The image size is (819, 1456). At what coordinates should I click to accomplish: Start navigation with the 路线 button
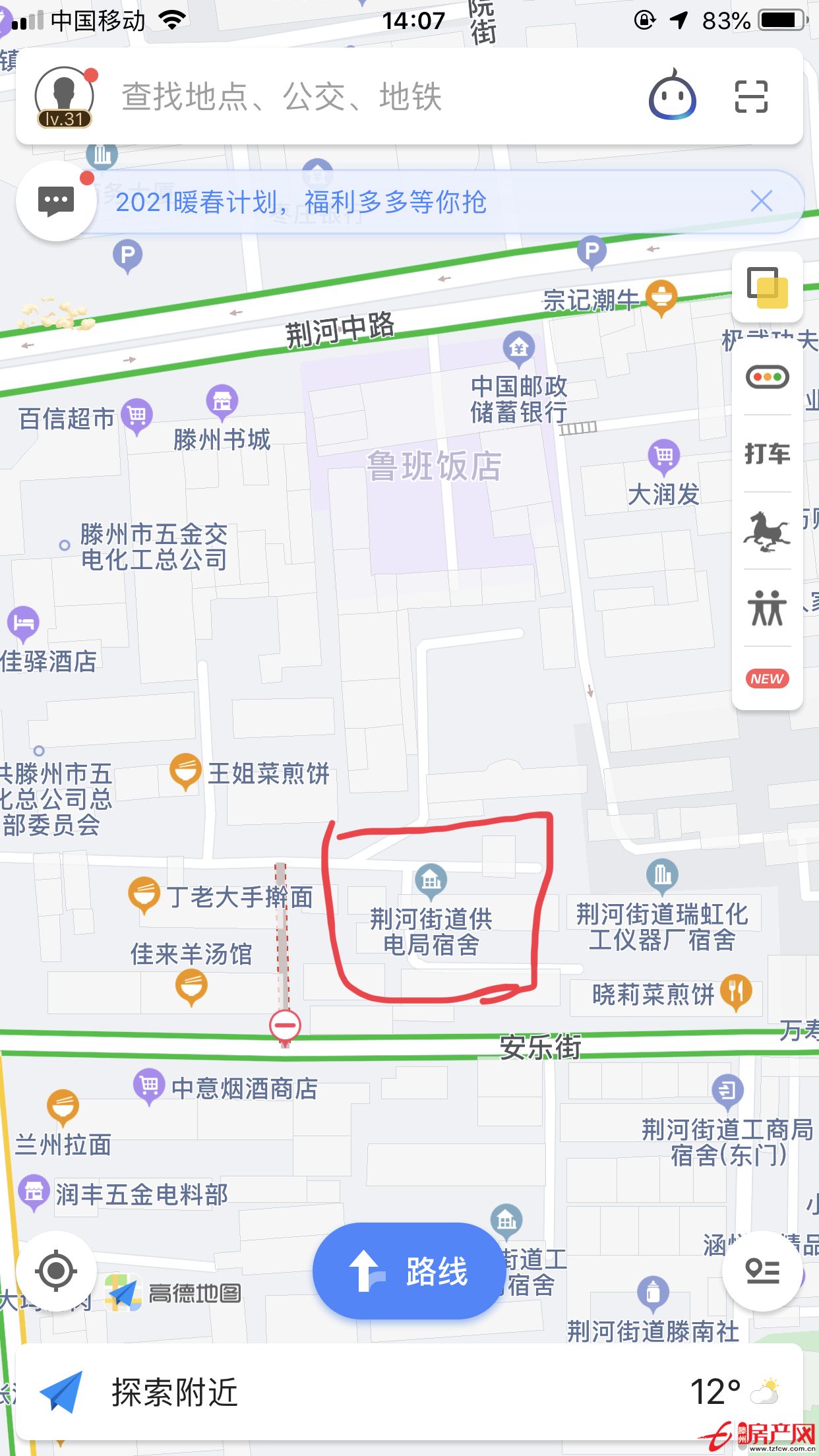click(x=408, y=1273)
